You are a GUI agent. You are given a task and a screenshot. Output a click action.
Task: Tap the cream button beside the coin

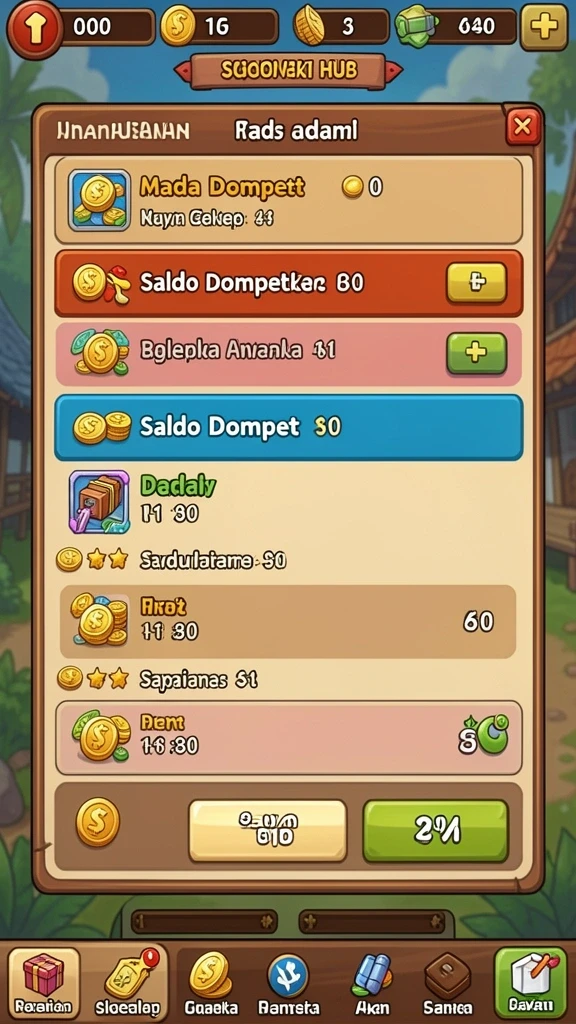click(267, 830)
